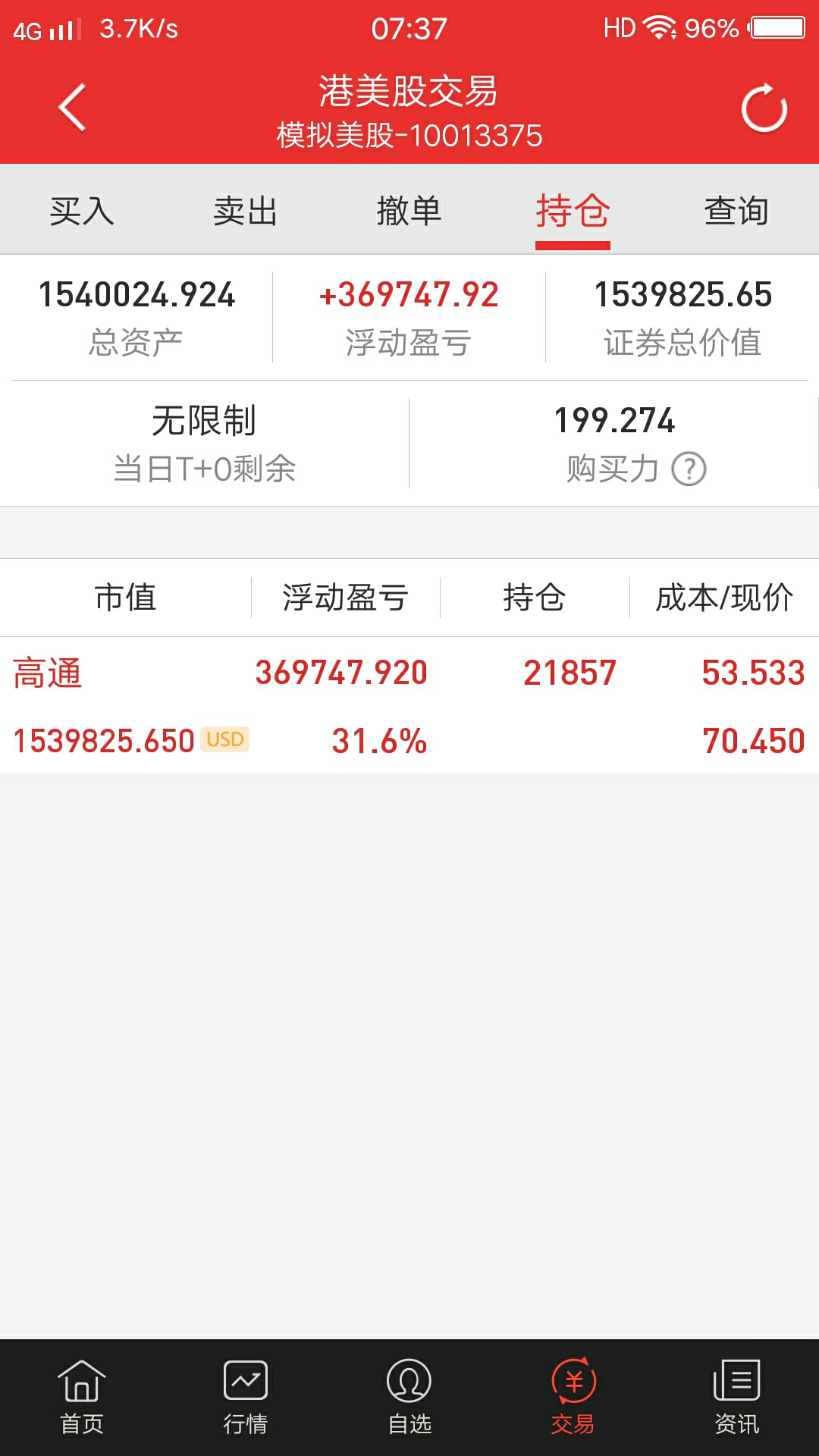
Task: Switch to the 卖出 tab
Action: [246, 211]
